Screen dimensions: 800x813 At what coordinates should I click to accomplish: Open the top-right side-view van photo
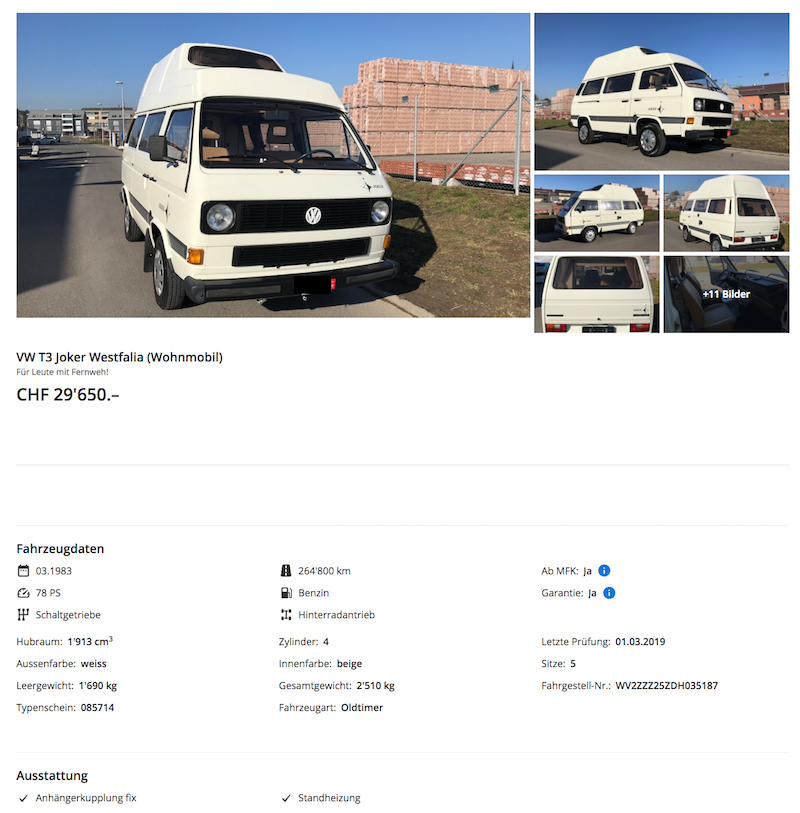coord(661,92)
